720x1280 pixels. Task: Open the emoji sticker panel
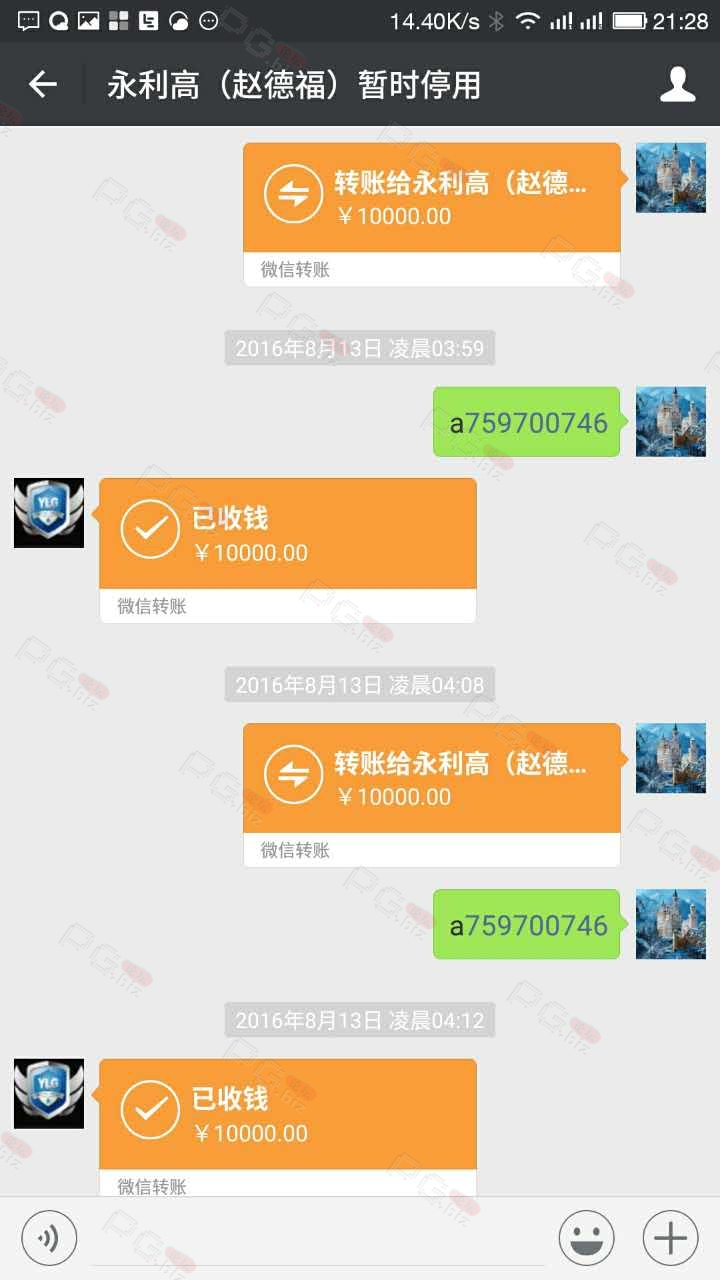click(586, 1239)
